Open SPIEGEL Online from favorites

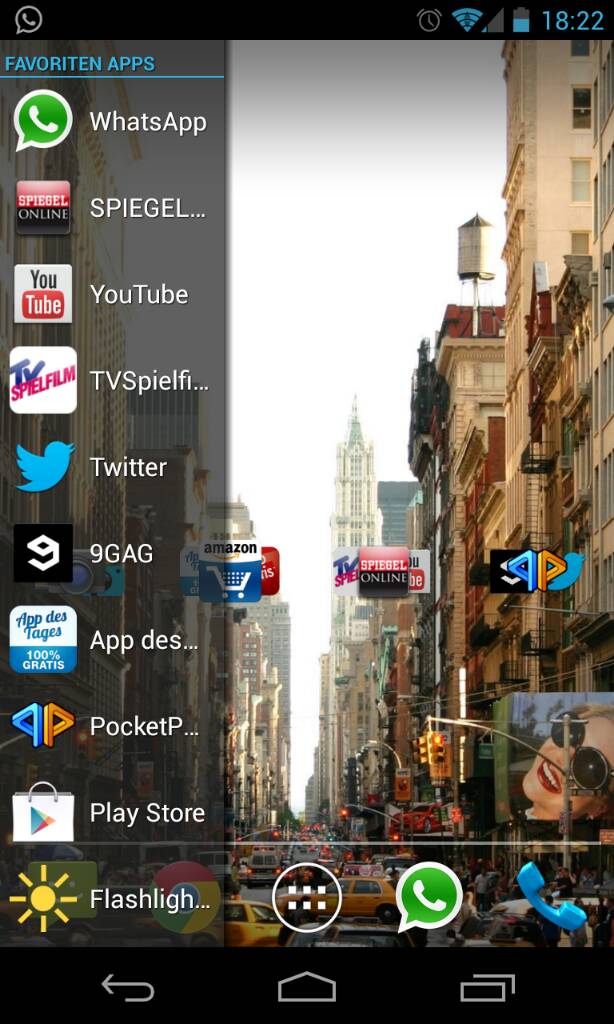tap(112, 208)
